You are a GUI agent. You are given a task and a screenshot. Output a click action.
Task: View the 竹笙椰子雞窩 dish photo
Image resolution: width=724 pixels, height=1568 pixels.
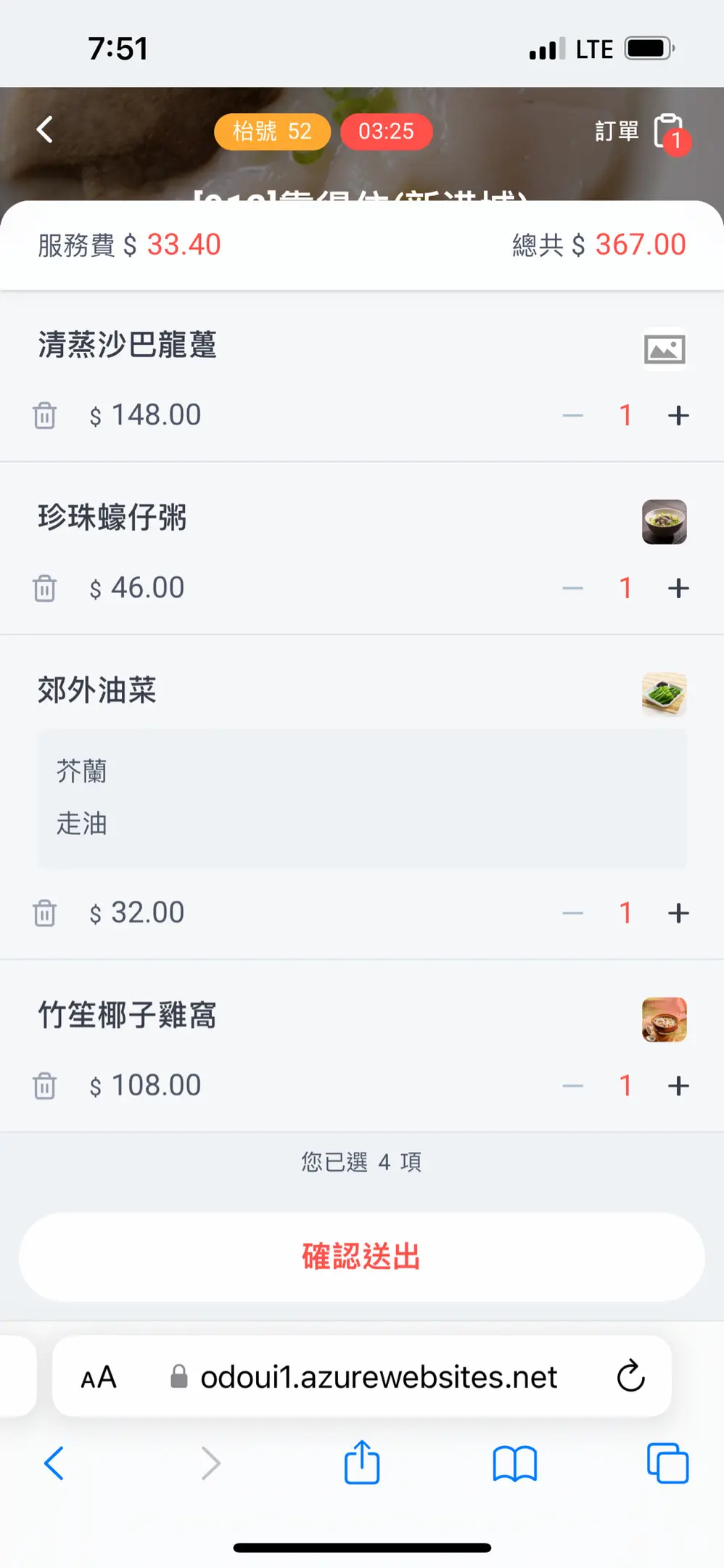pyautogui.click(x=664, y=1020)
